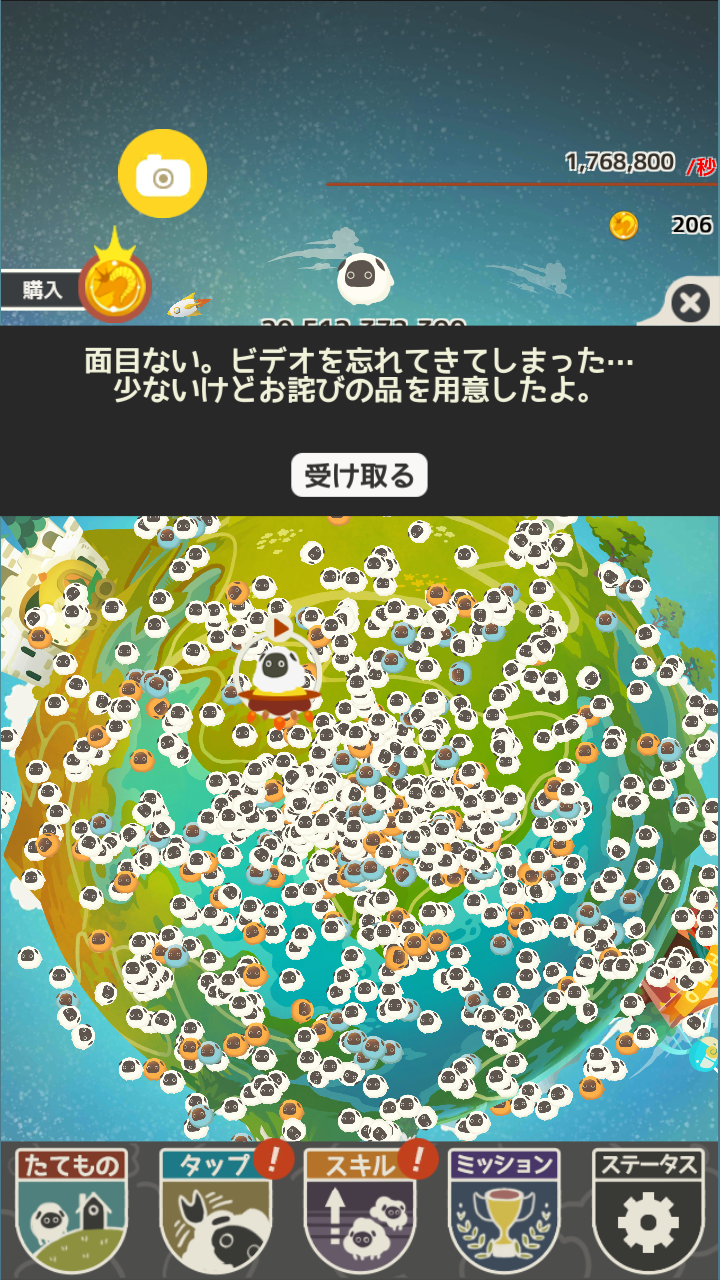The height and width of the screenshot is (1280, 720).
Task: Open the スキル skills tab
Action: [x=360, y=1209]
